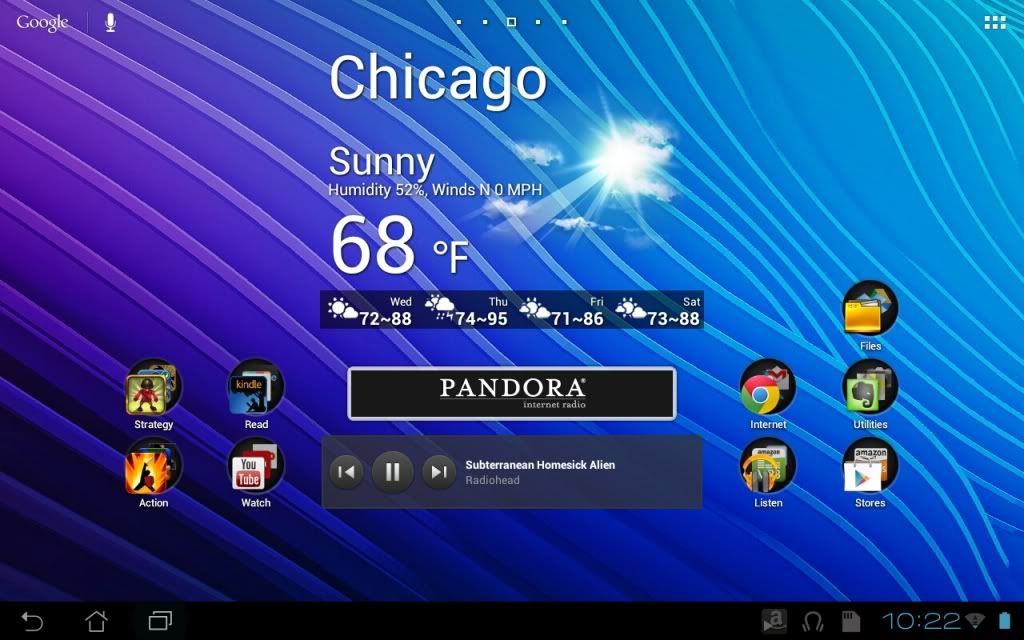Pause Subterranean Homesick Alien
This screenshot has width=1024, height=640.
coord(392,471)
